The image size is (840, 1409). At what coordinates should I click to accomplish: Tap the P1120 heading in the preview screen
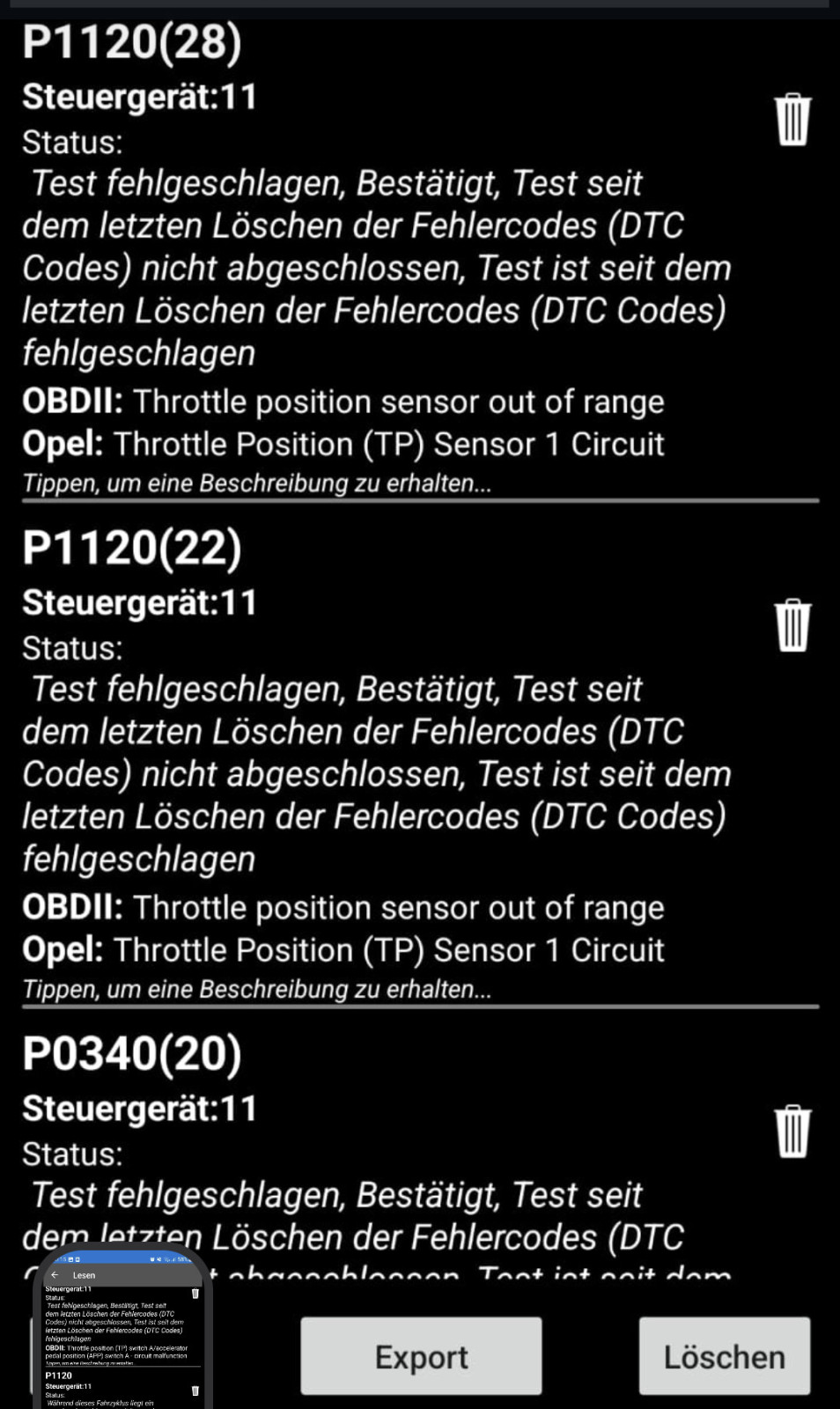tap(58, 1376)
